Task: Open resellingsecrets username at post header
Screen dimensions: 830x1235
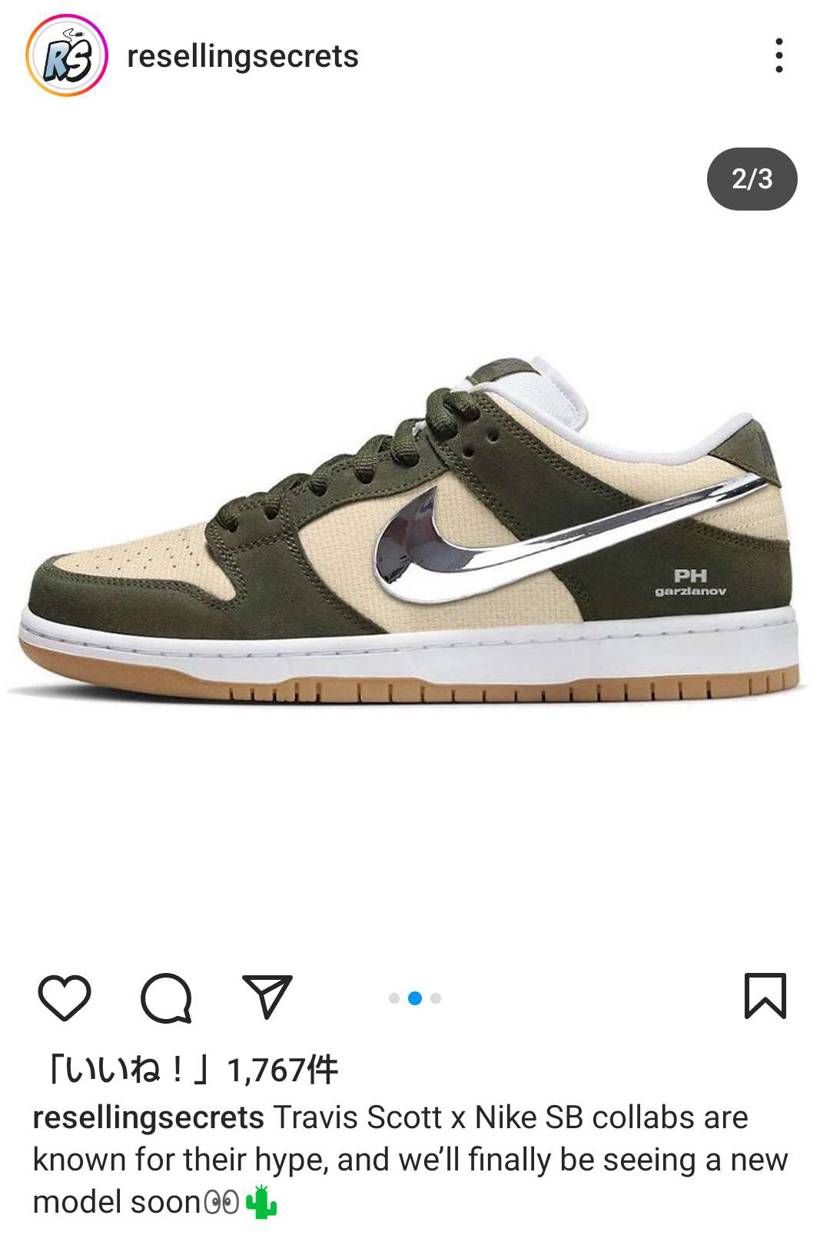Action: click(x=242, y=56)
